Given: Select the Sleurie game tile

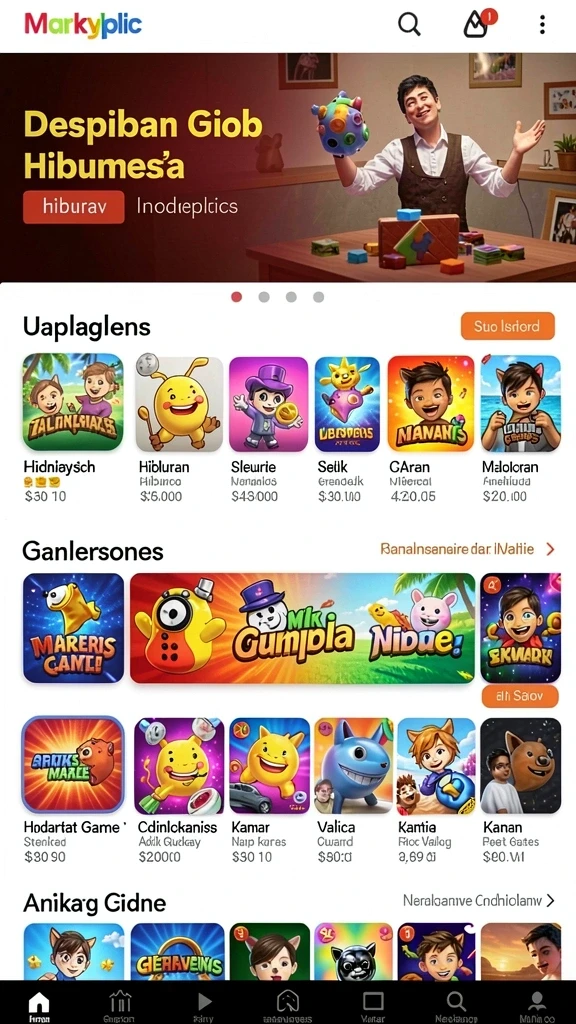Looking at the screenshot, I should point(268,428).
